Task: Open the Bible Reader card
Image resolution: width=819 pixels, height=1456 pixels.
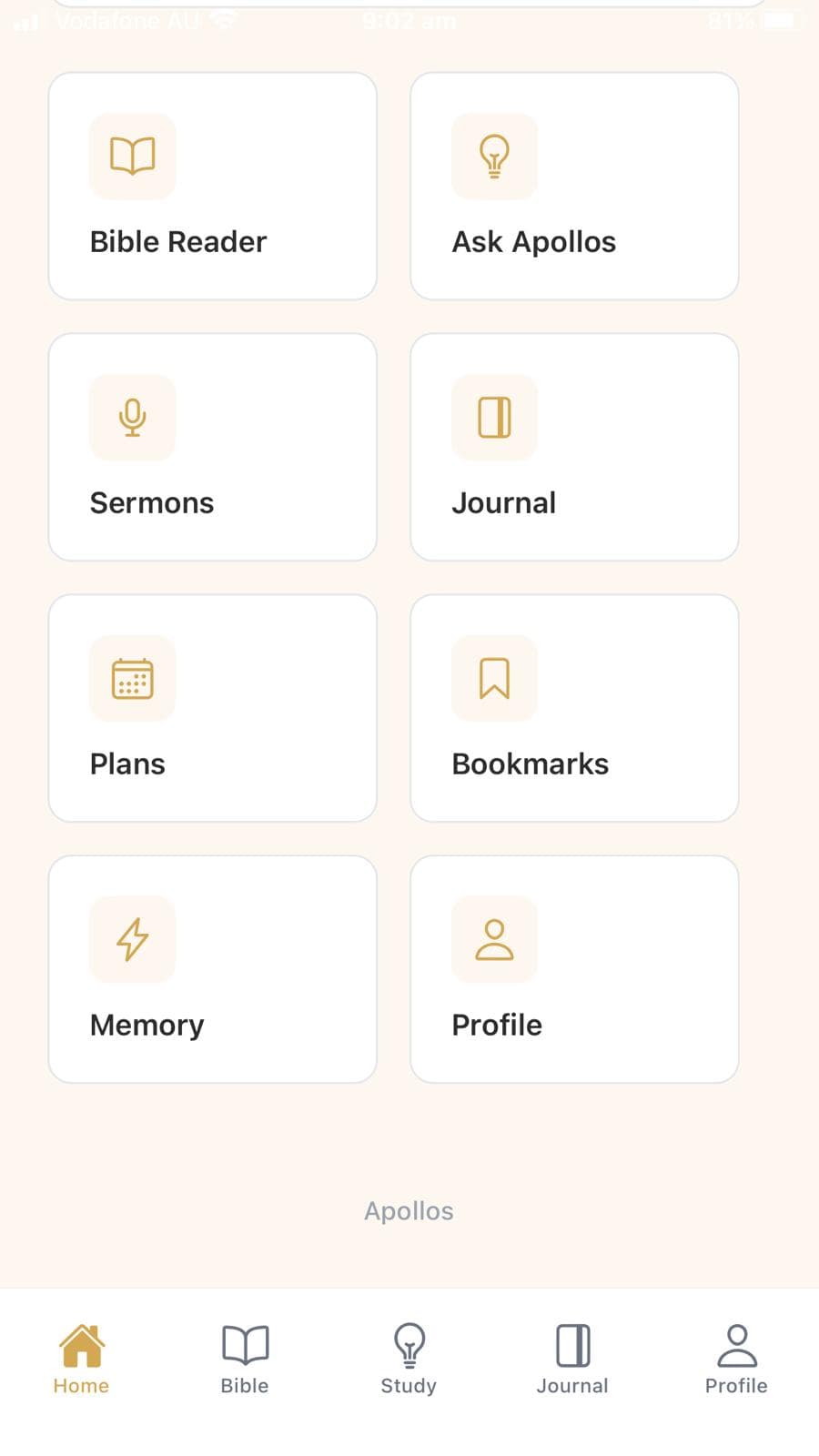Action: pyautogui.click(x=212, y=185)
